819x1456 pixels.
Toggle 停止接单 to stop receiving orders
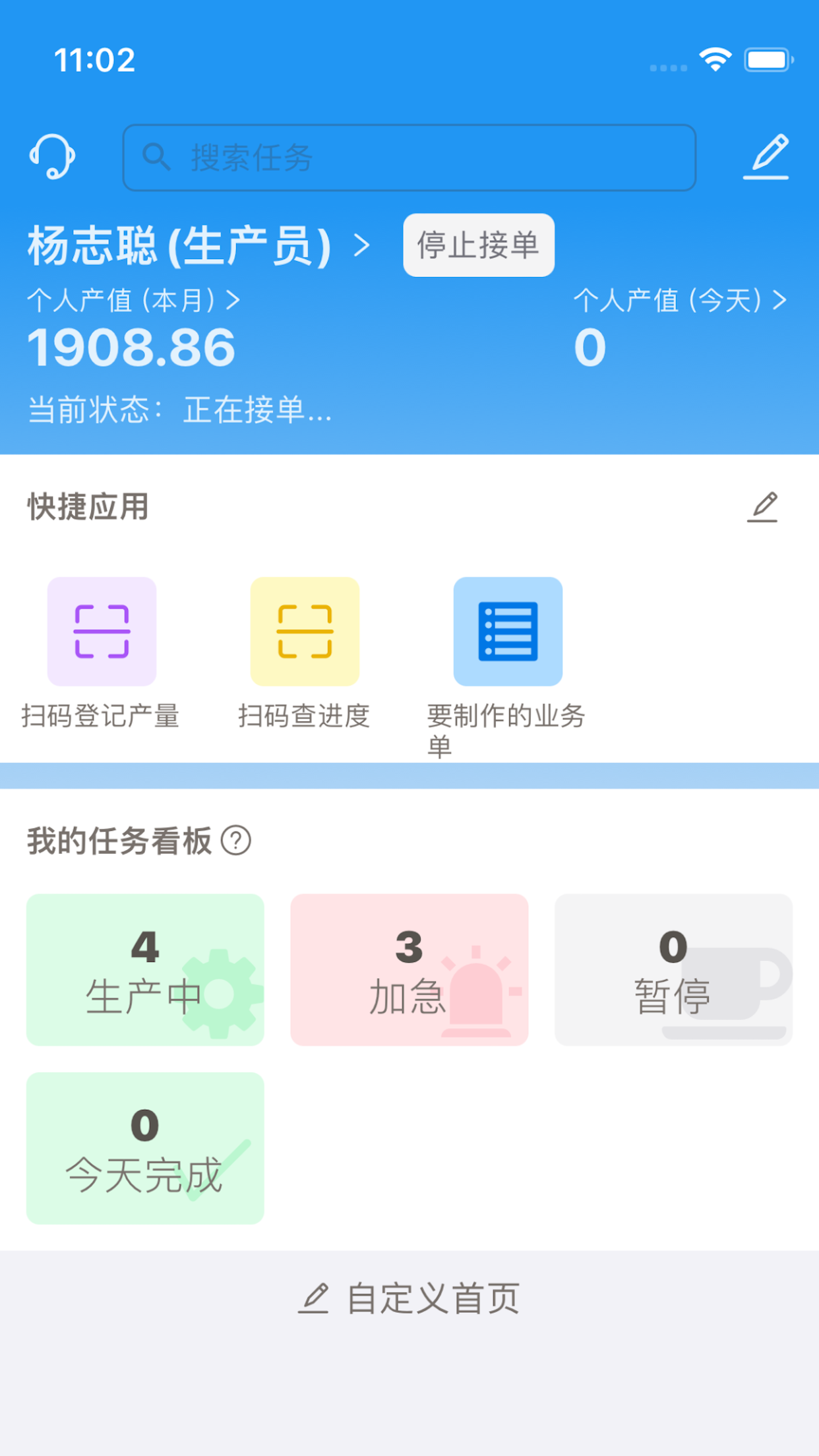tap(479, 245)
